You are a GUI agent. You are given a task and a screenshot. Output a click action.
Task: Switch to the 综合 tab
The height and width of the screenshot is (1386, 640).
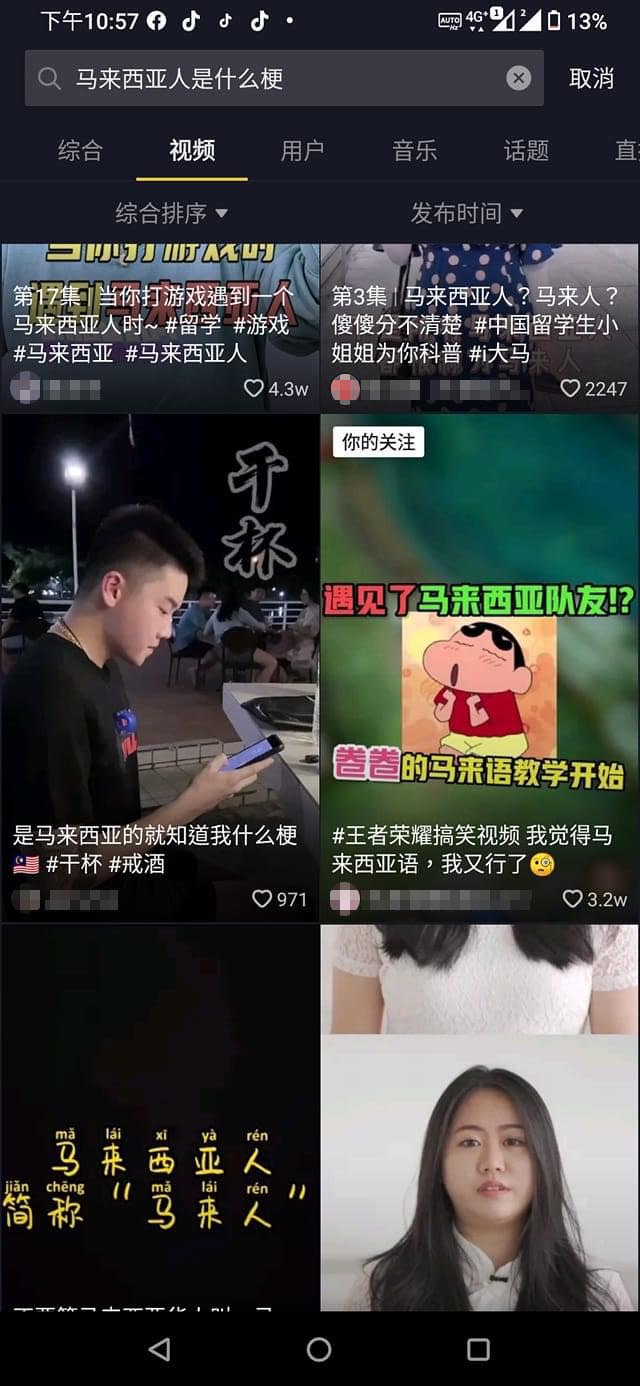pos(80,150)
